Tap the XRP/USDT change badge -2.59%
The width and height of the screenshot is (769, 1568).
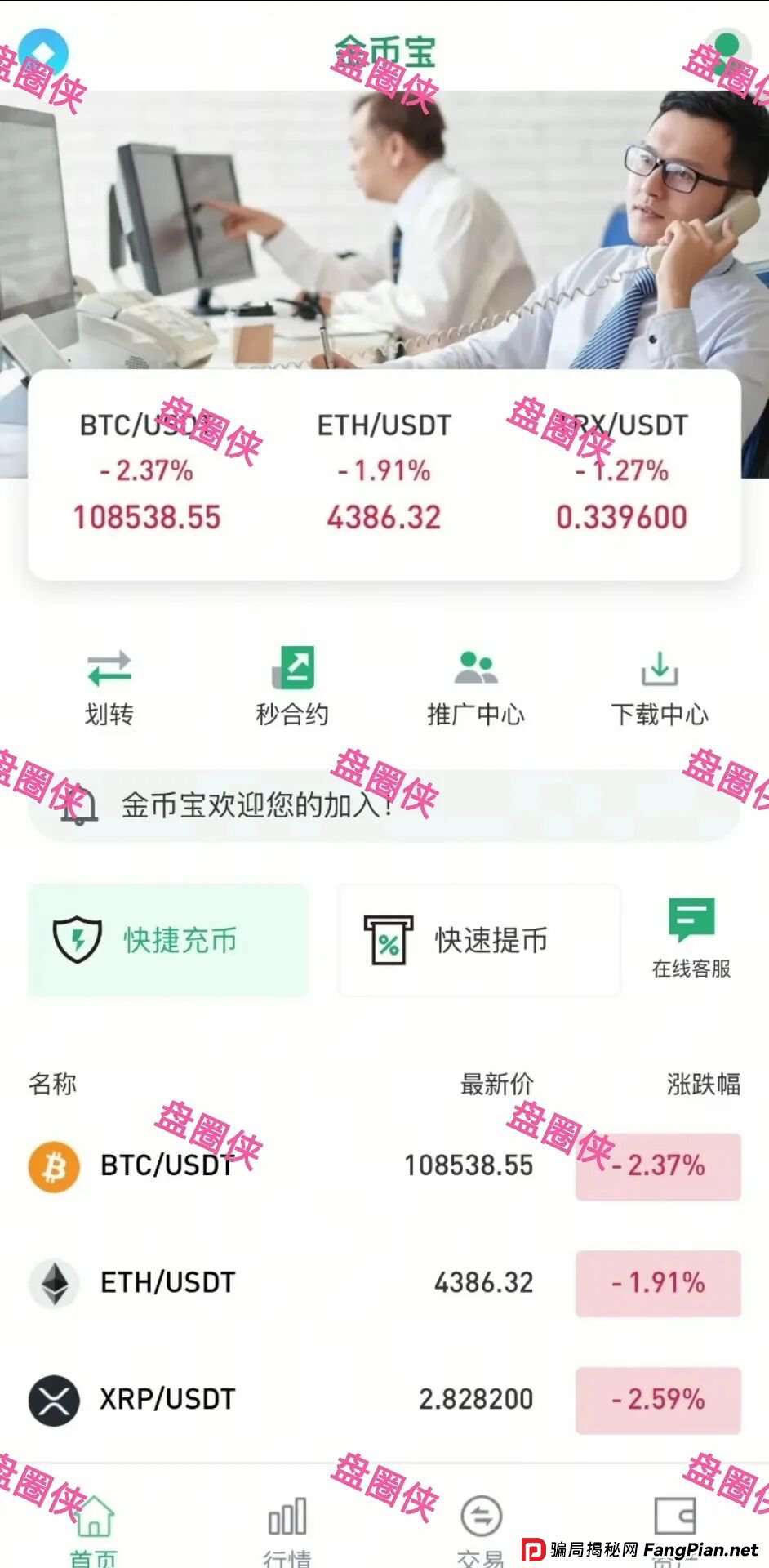point(658,1399)
